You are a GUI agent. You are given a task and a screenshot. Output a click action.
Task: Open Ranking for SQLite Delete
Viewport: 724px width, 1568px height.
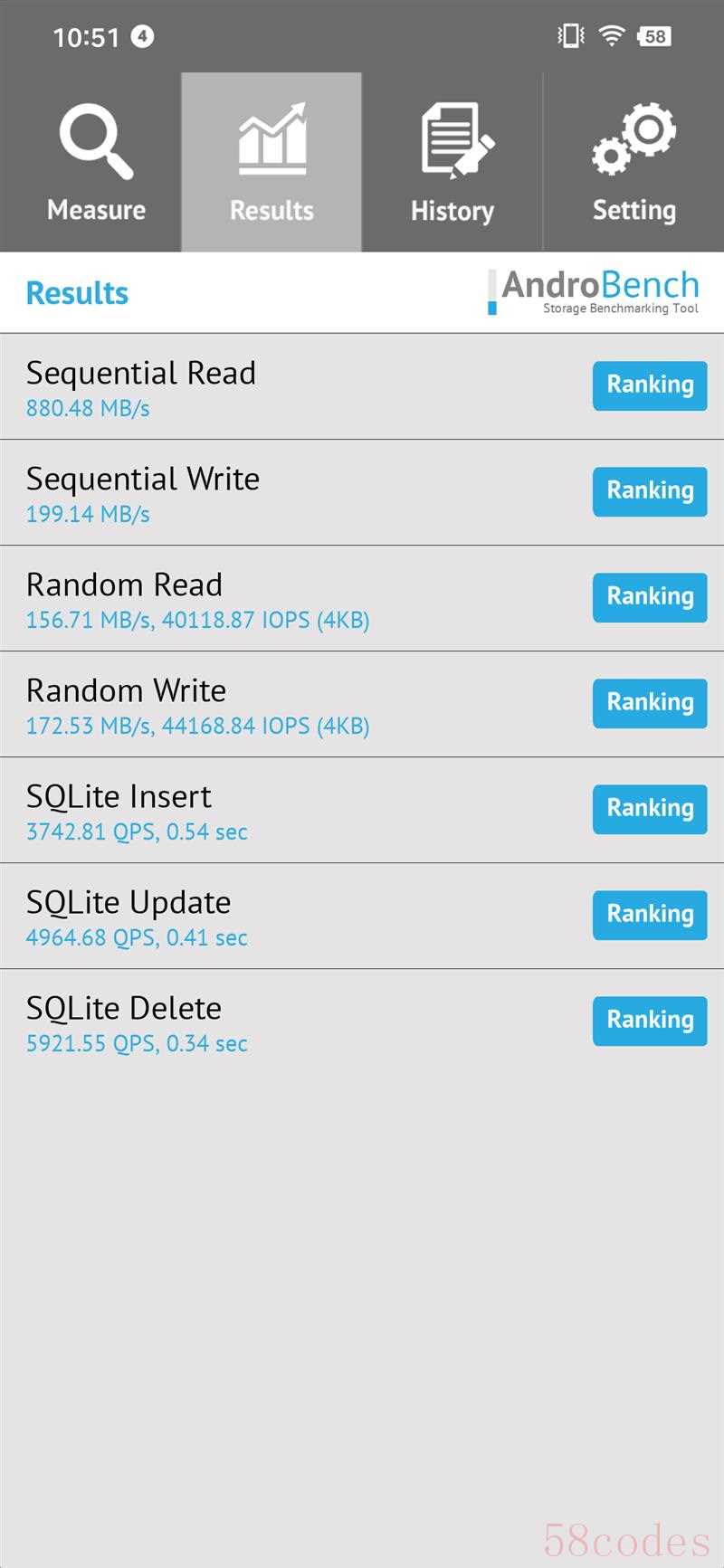tap(649, 1021)
